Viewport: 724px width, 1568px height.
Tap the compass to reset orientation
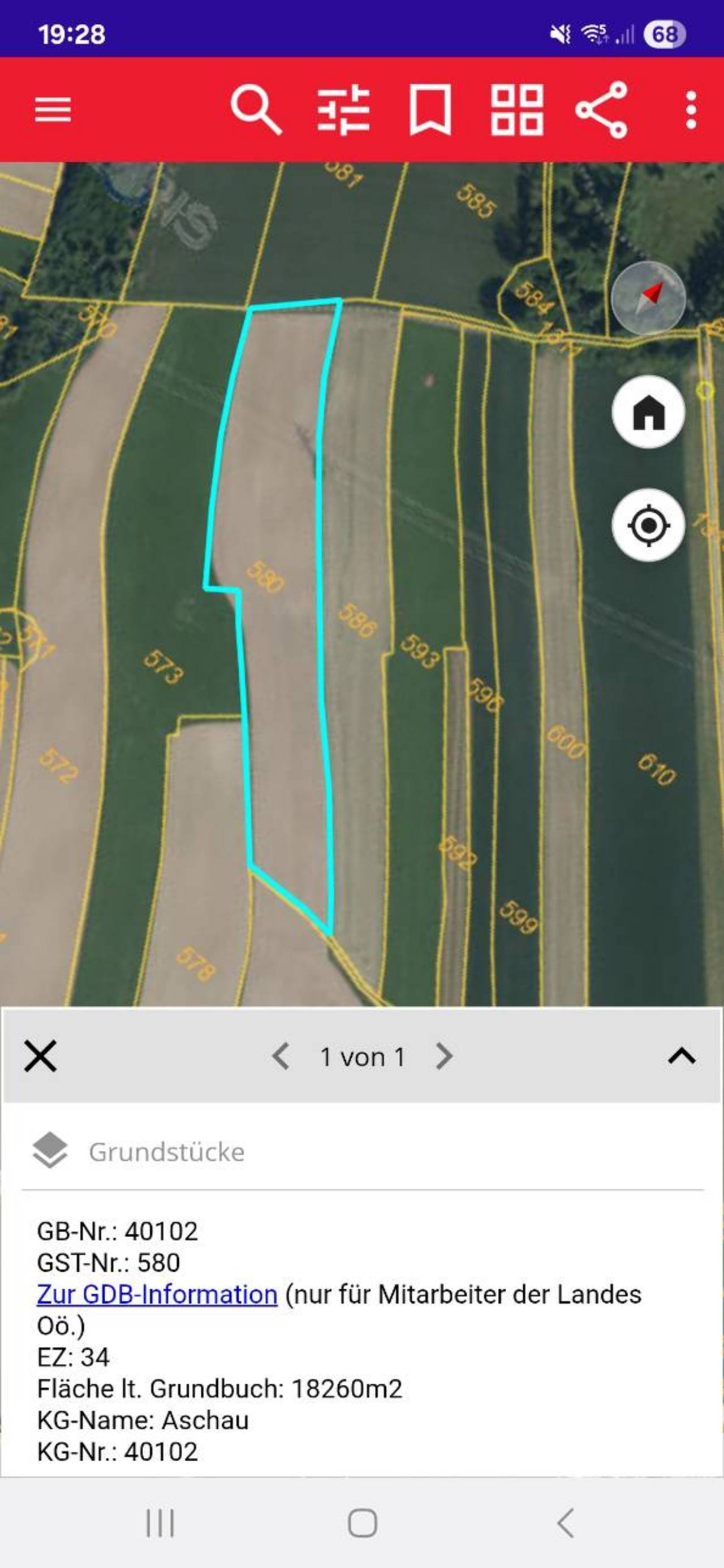(x=649, y=298)
